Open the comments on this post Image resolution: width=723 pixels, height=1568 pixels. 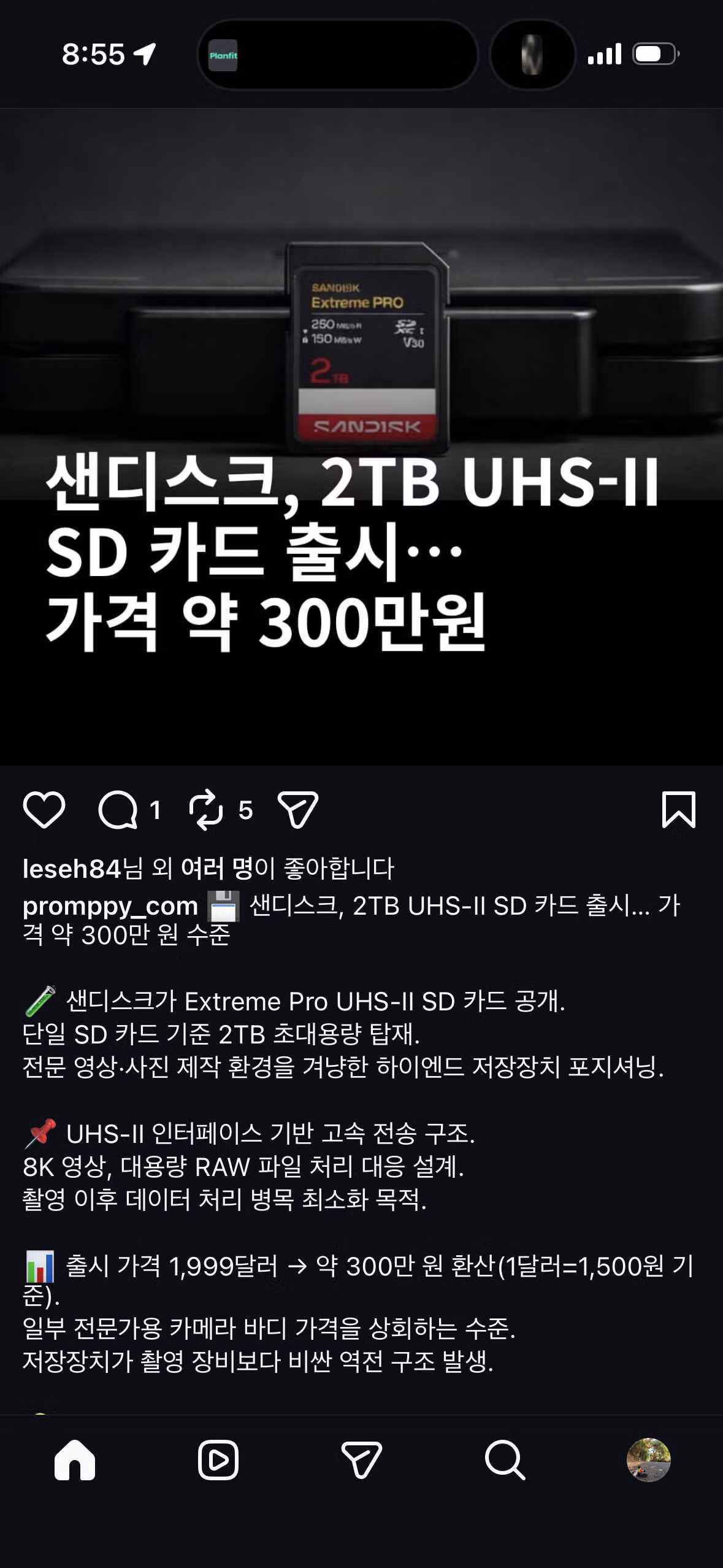(x=118, y=810)
